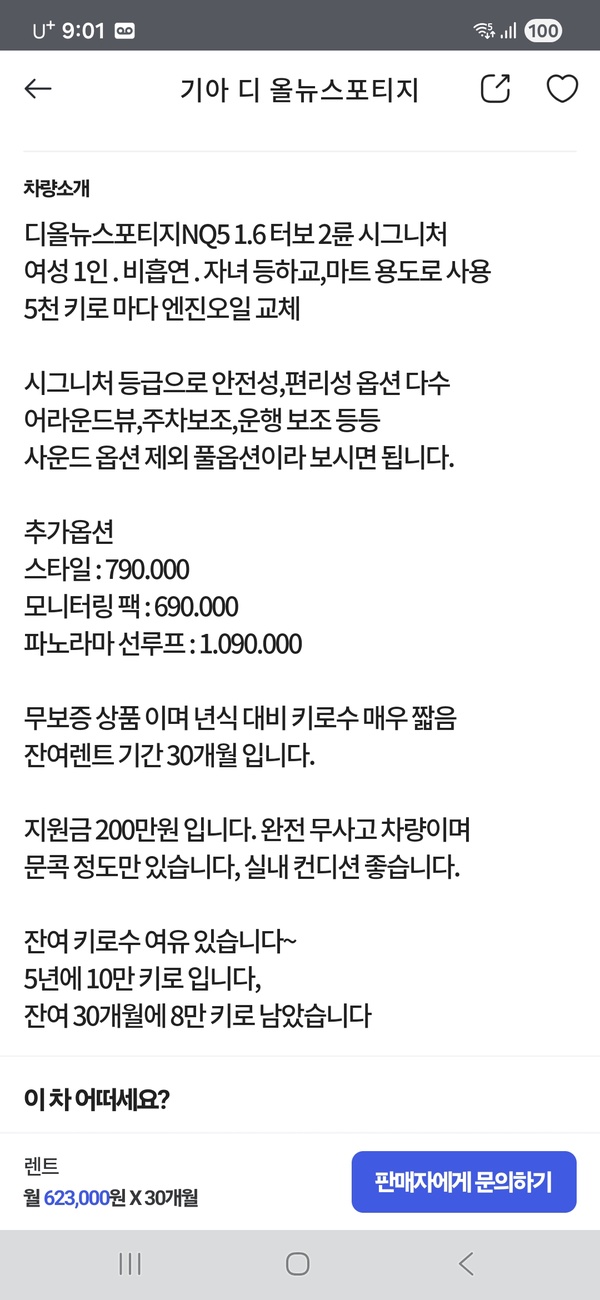Open recent apps from the navigation bar
This screenshot has width=600, height=1300.
(x=130, y=1264)
